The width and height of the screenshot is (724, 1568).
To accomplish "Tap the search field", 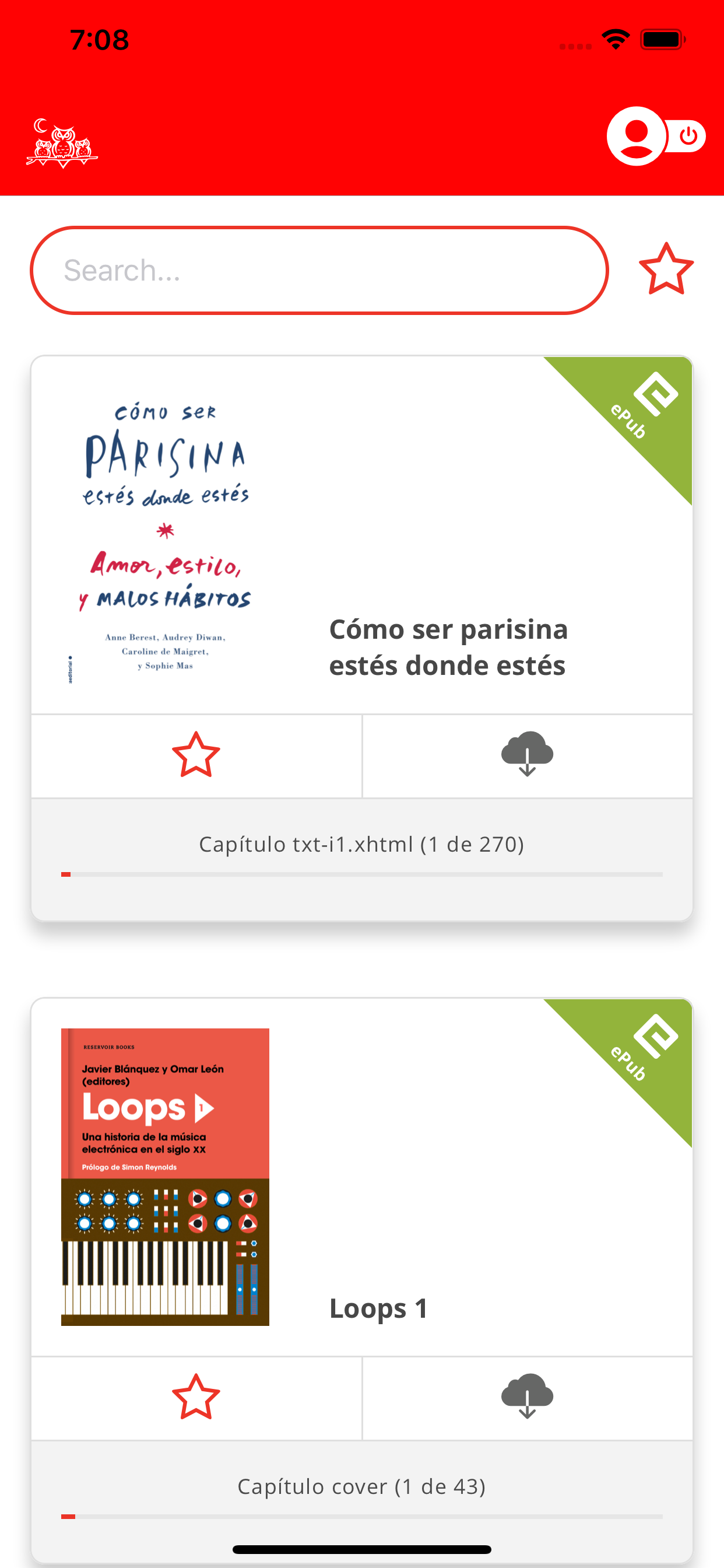I will pyautogui.click(x=319, y=270).
